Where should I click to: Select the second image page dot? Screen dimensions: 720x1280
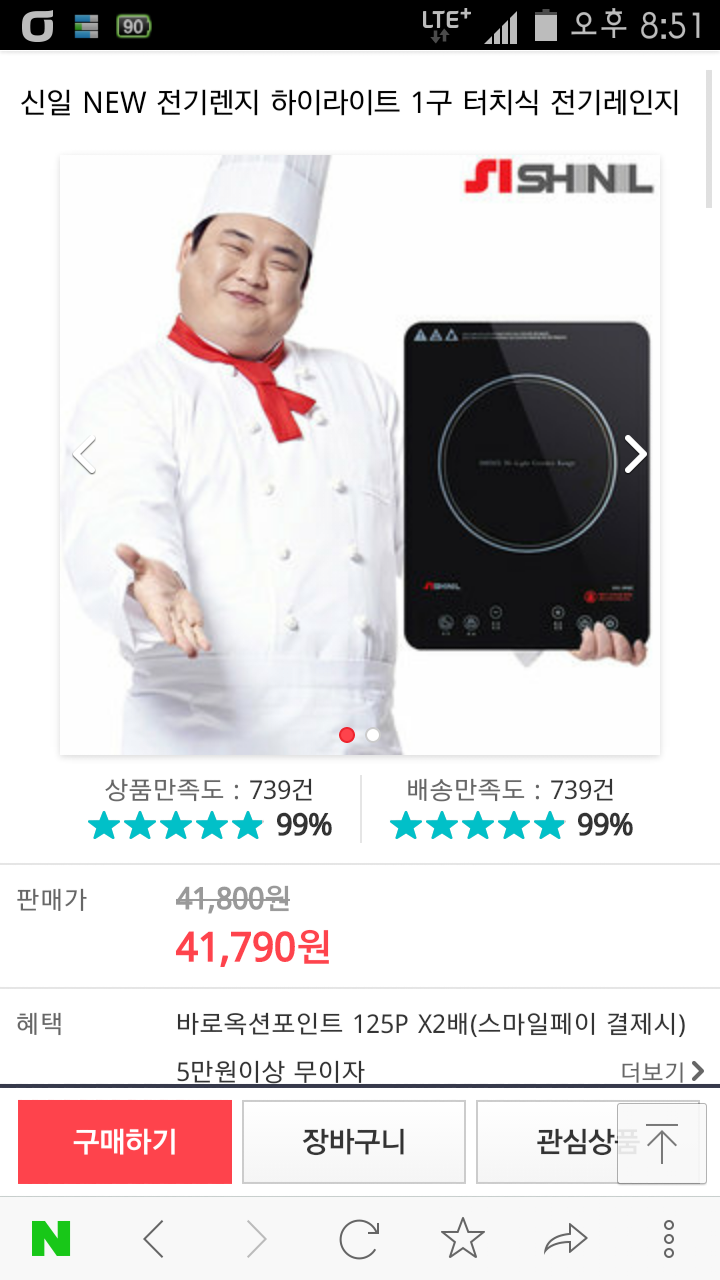coord(373,735)
